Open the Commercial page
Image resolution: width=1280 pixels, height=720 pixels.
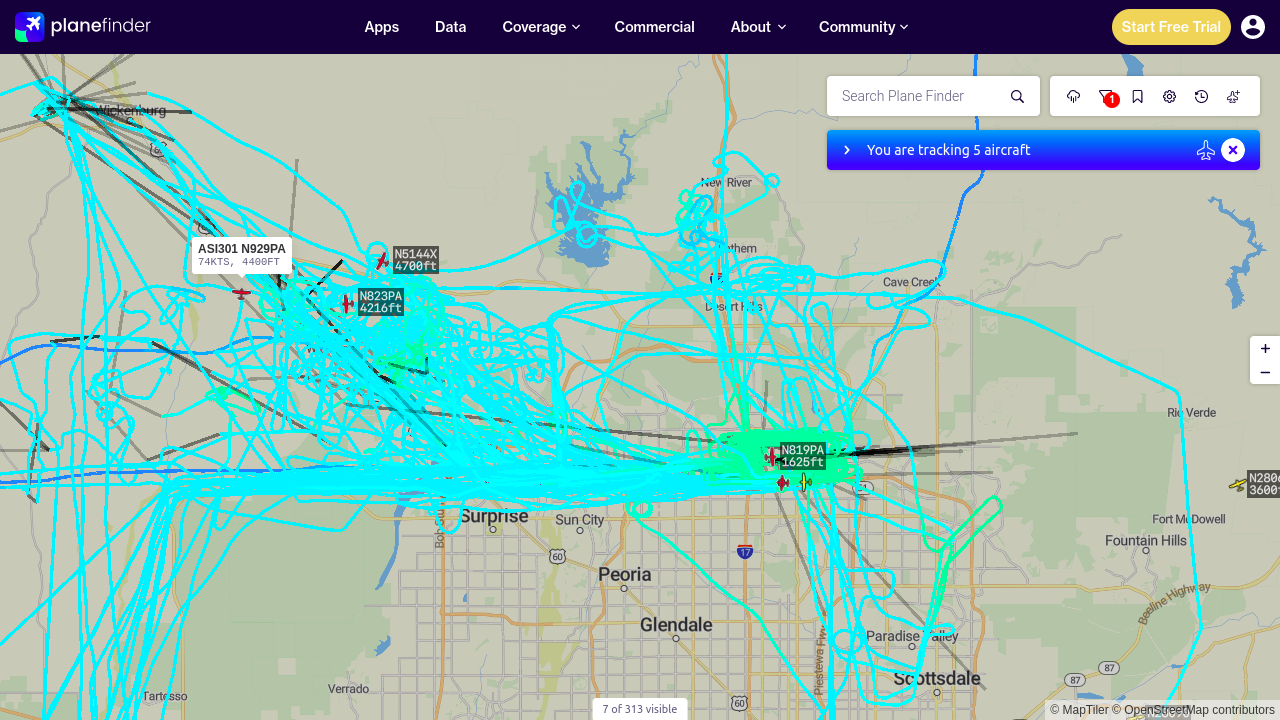654,27
